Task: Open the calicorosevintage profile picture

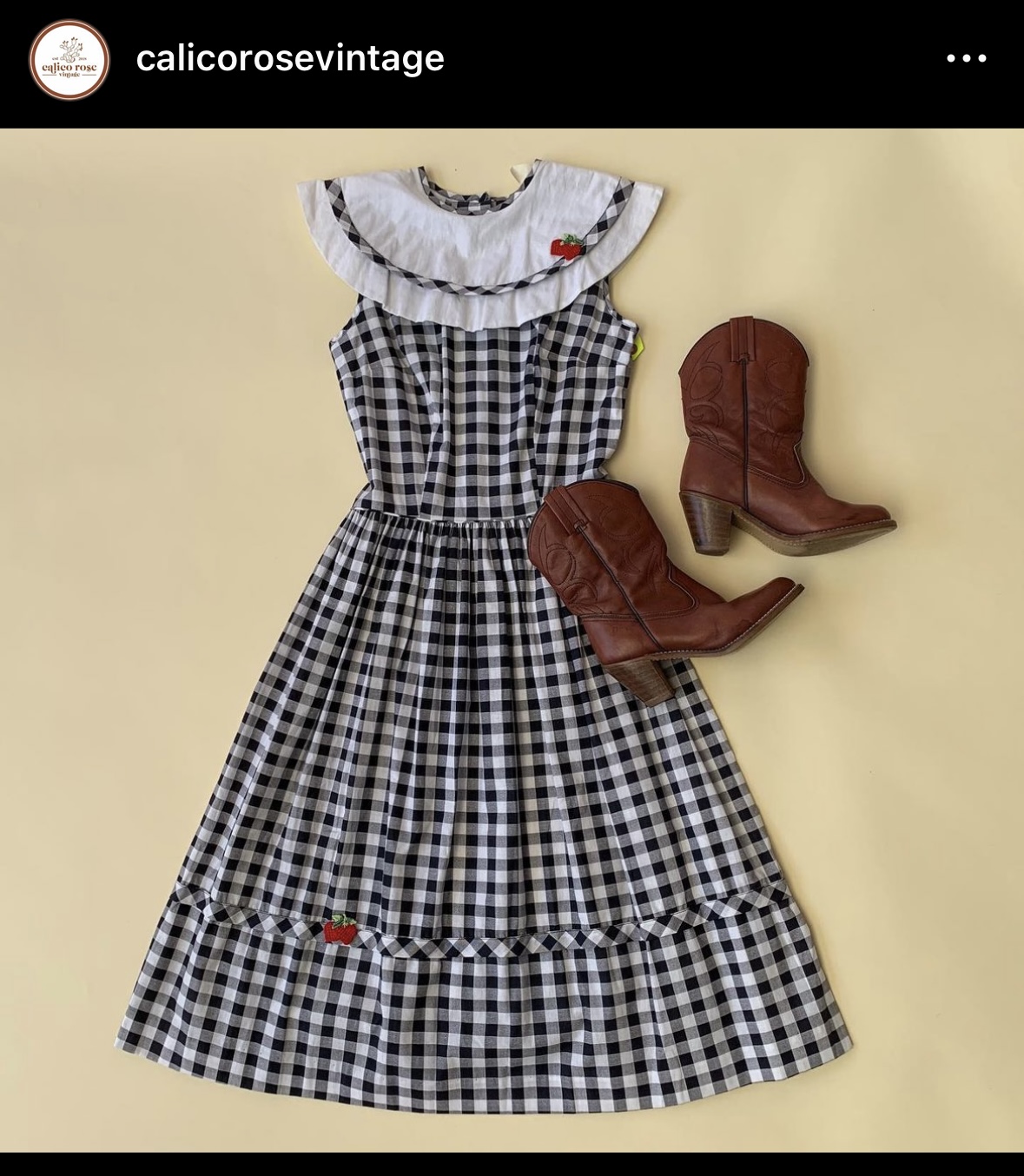Action: point(69,60)
